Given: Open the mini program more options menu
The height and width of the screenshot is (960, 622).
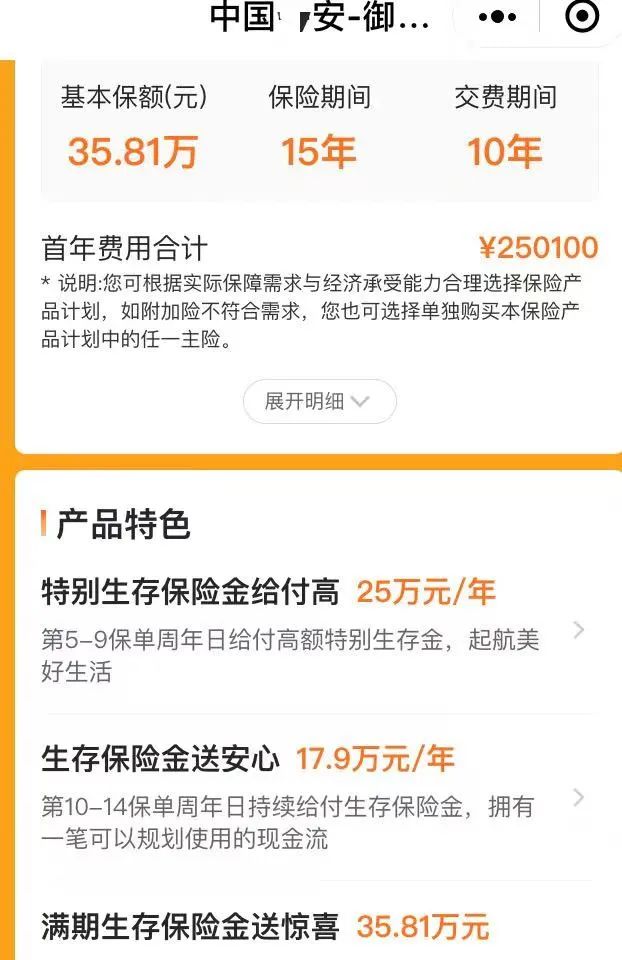Looking at the screenshot, I should 497,17.
